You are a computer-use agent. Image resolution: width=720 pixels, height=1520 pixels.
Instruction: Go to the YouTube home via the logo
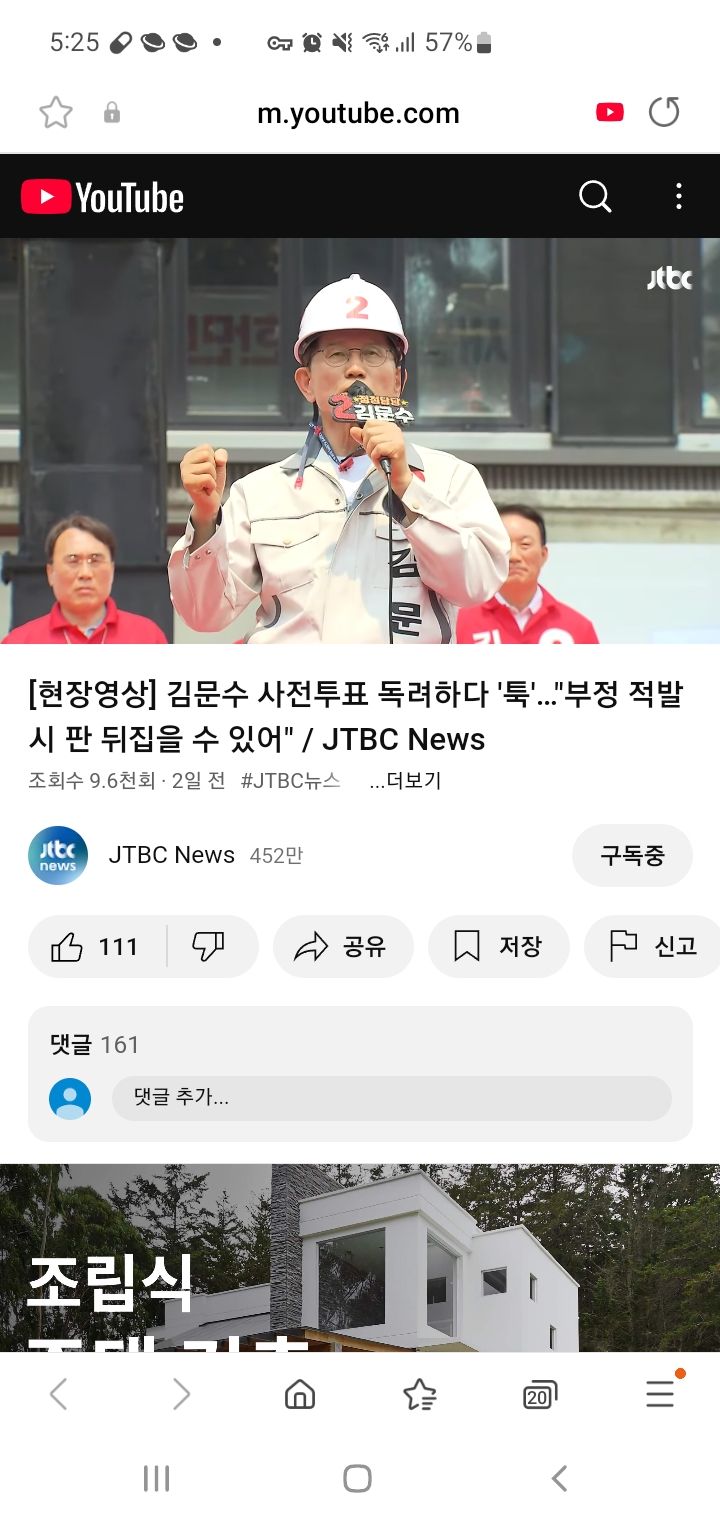pyautogui.click(x=103, y=197)
